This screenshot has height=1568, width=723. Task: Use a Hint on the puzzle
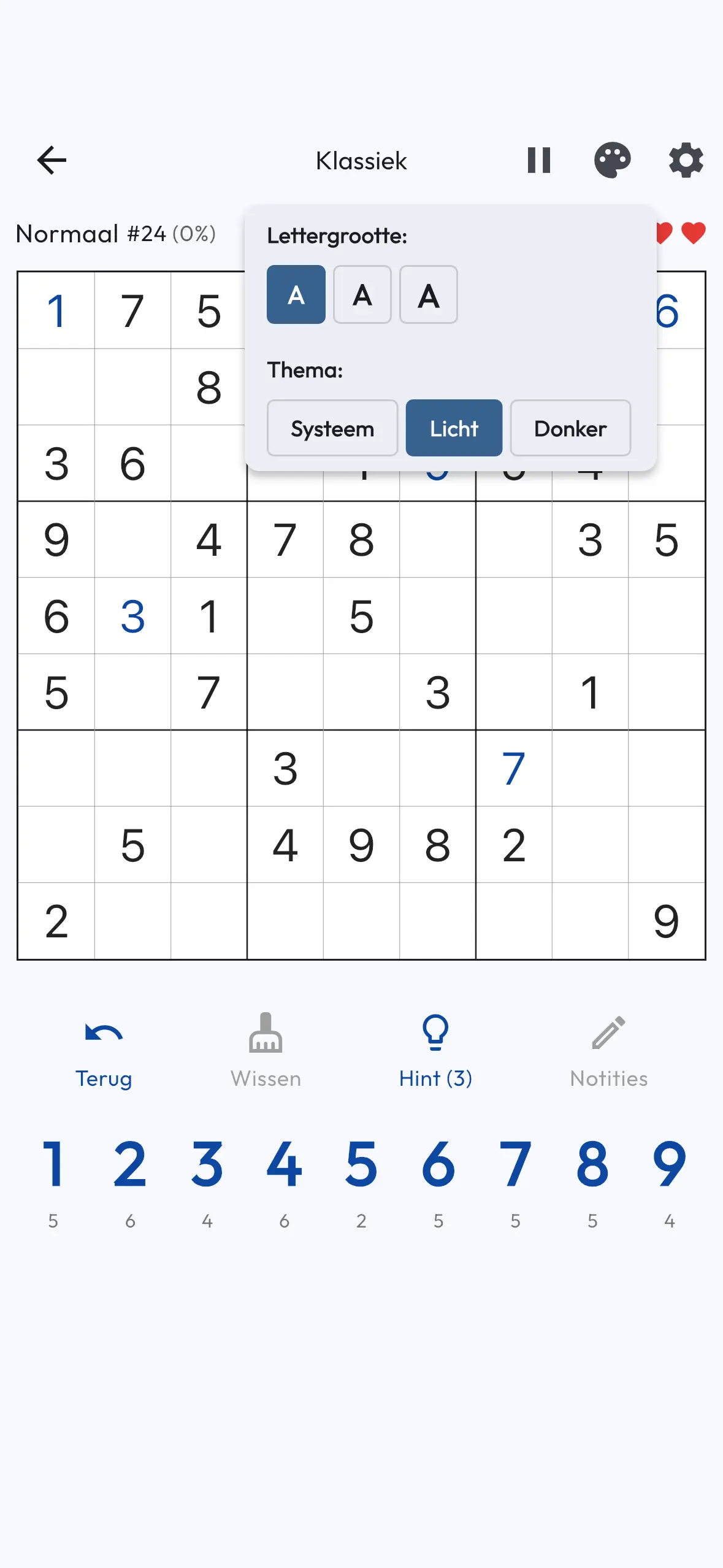pos(435,1049)
